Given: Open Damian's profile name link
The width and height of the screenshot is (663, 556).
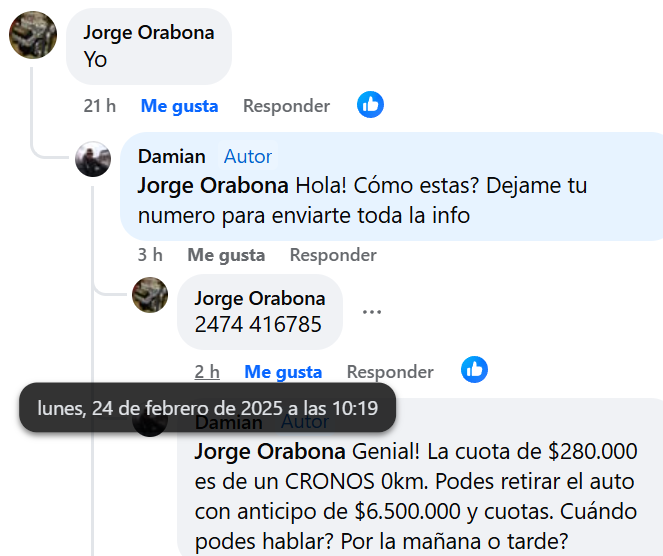Looking at the screenshot, I should pos(172,156).
